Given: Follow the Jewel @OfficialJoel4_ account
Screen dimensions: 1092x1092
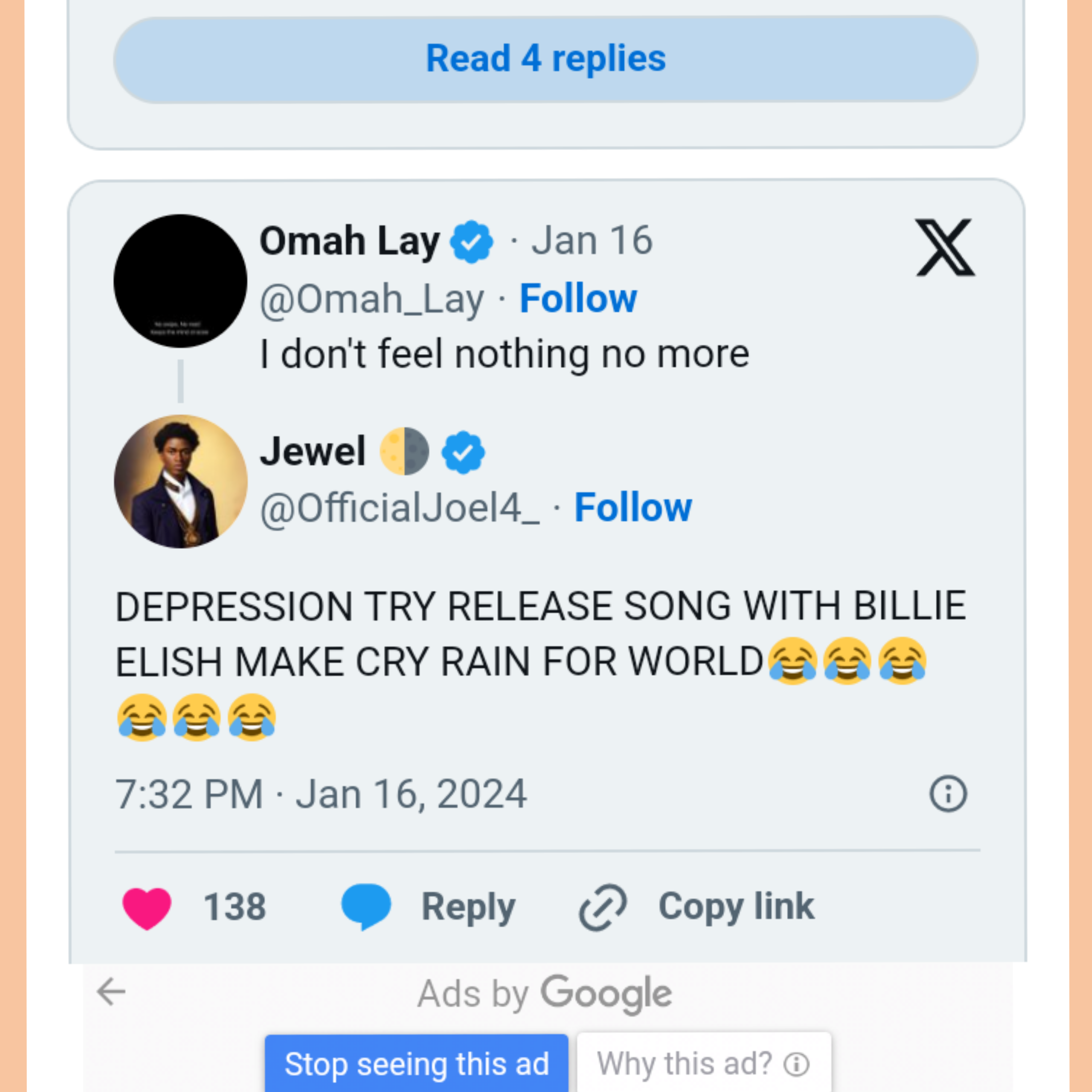Looking at the screenshot, I should pyautogui.click(x=632, y=507).
